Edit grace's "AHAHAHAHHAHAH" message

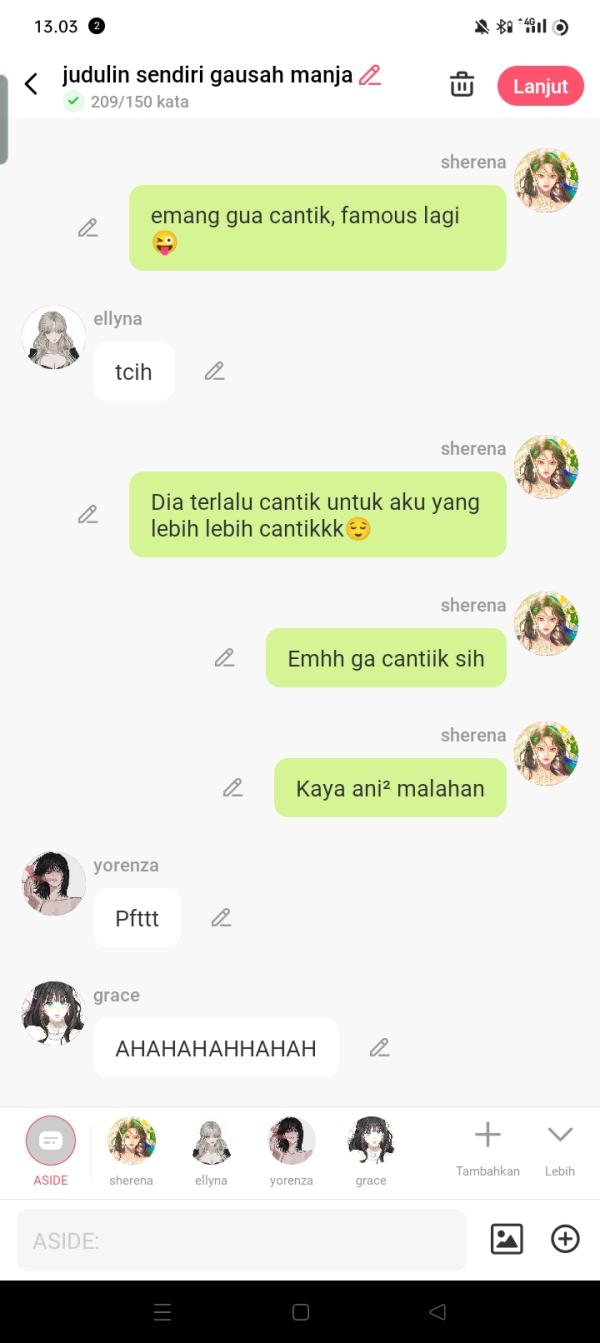point(379,1048)
